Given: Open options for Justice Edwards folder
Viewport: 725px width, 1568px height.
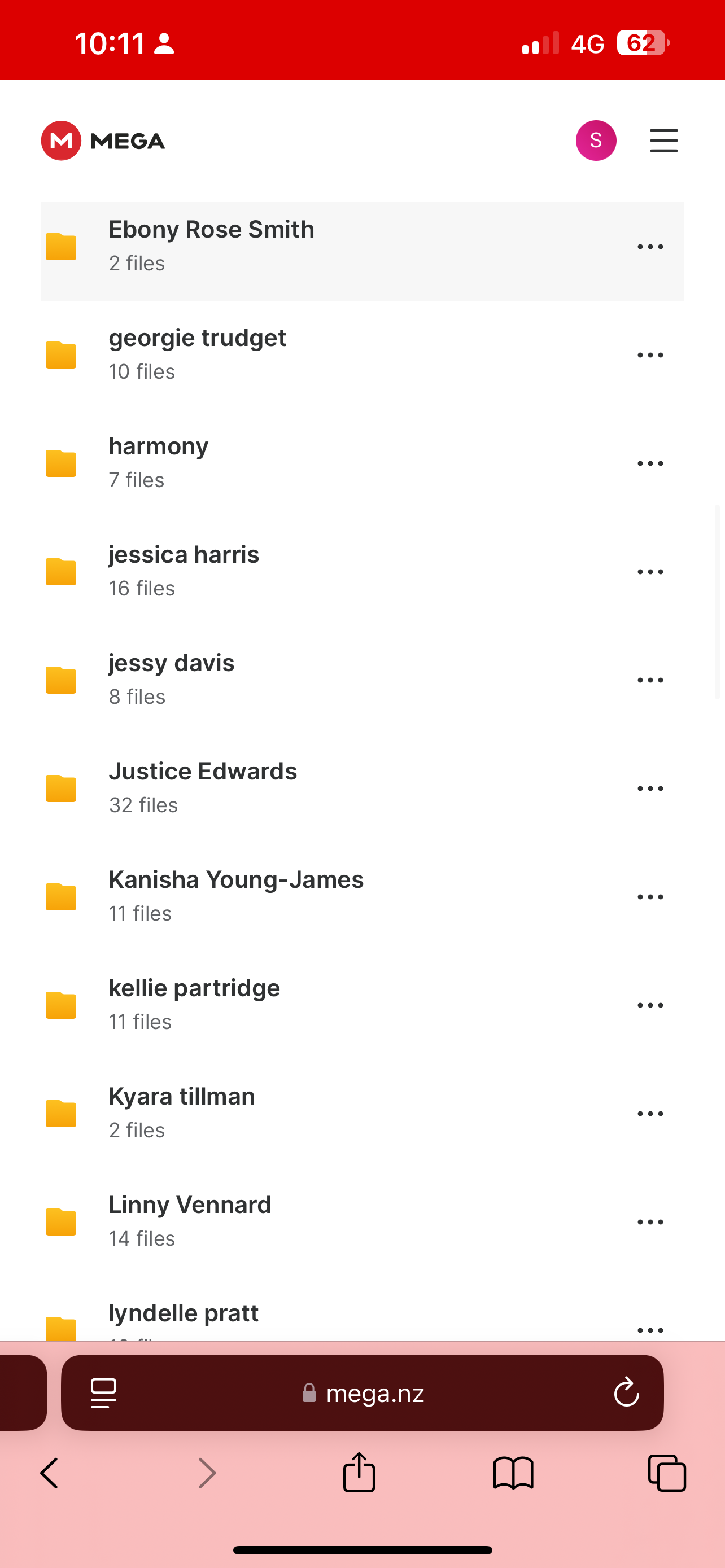Looking at the screenshot, I should point(649,789).
